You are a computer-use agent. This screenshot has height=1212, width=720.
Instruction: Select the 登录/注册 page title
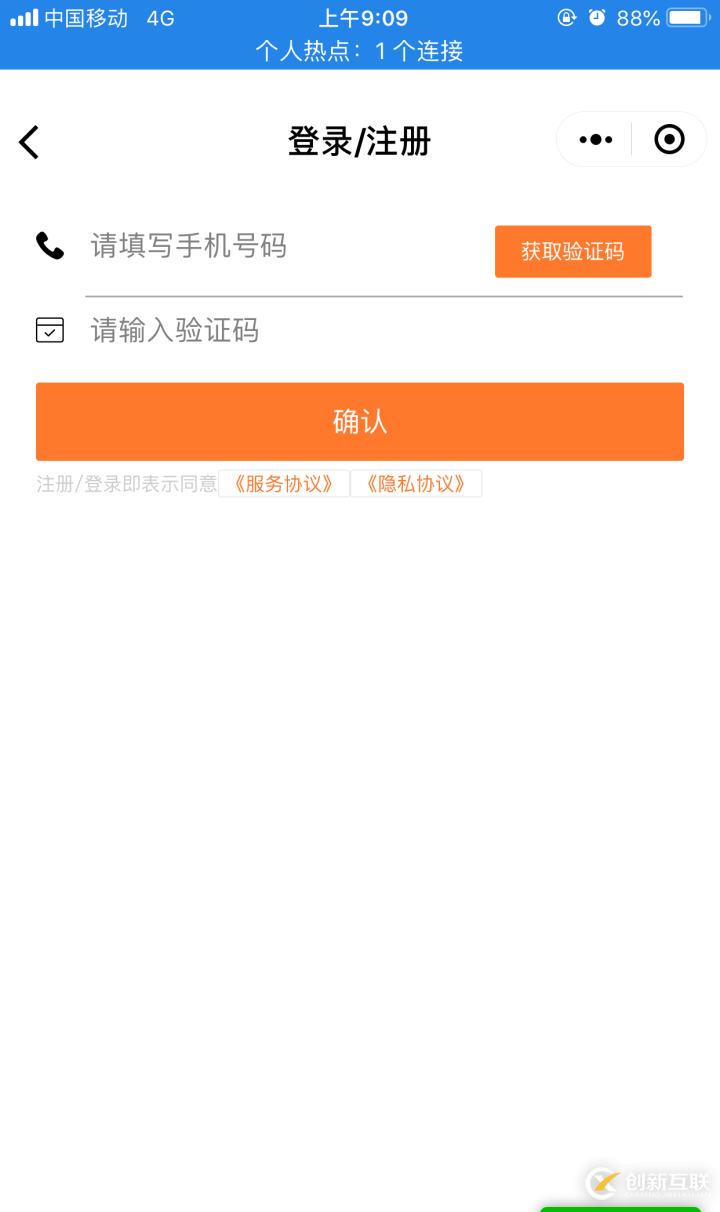point(359,141)
